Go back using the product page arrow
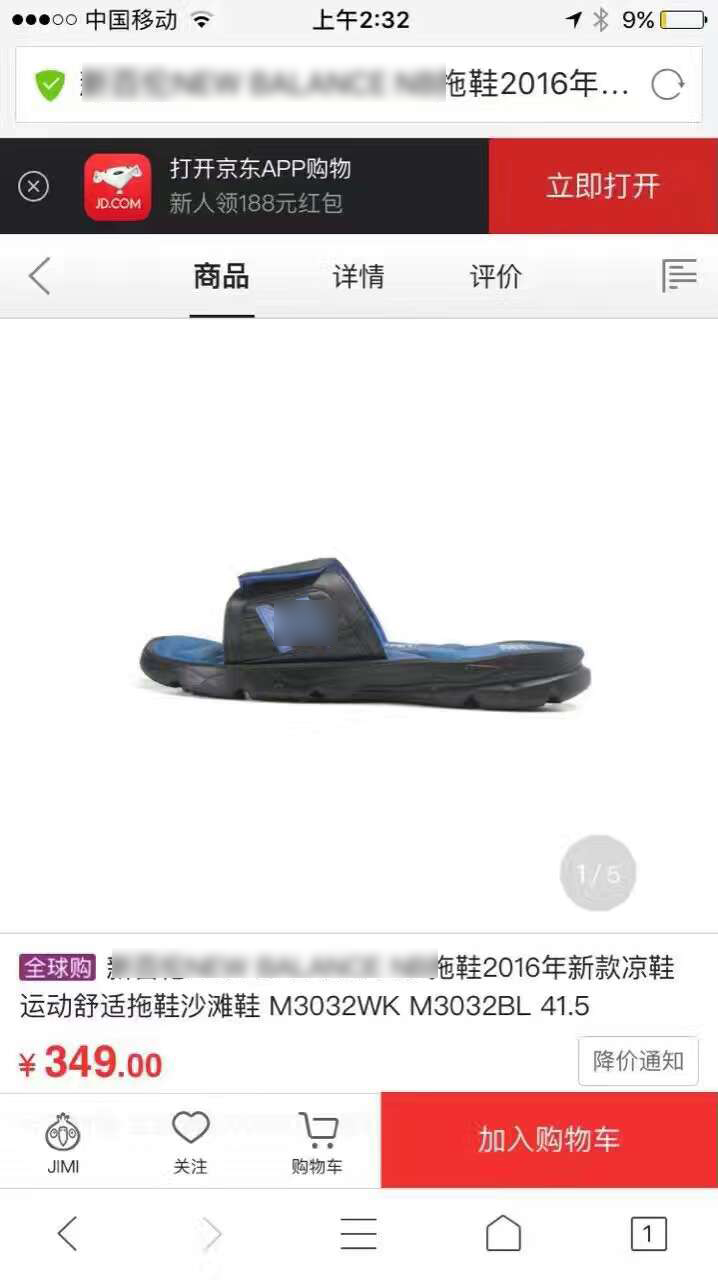Screen dimensions: 718x1280 coord(39,276)
